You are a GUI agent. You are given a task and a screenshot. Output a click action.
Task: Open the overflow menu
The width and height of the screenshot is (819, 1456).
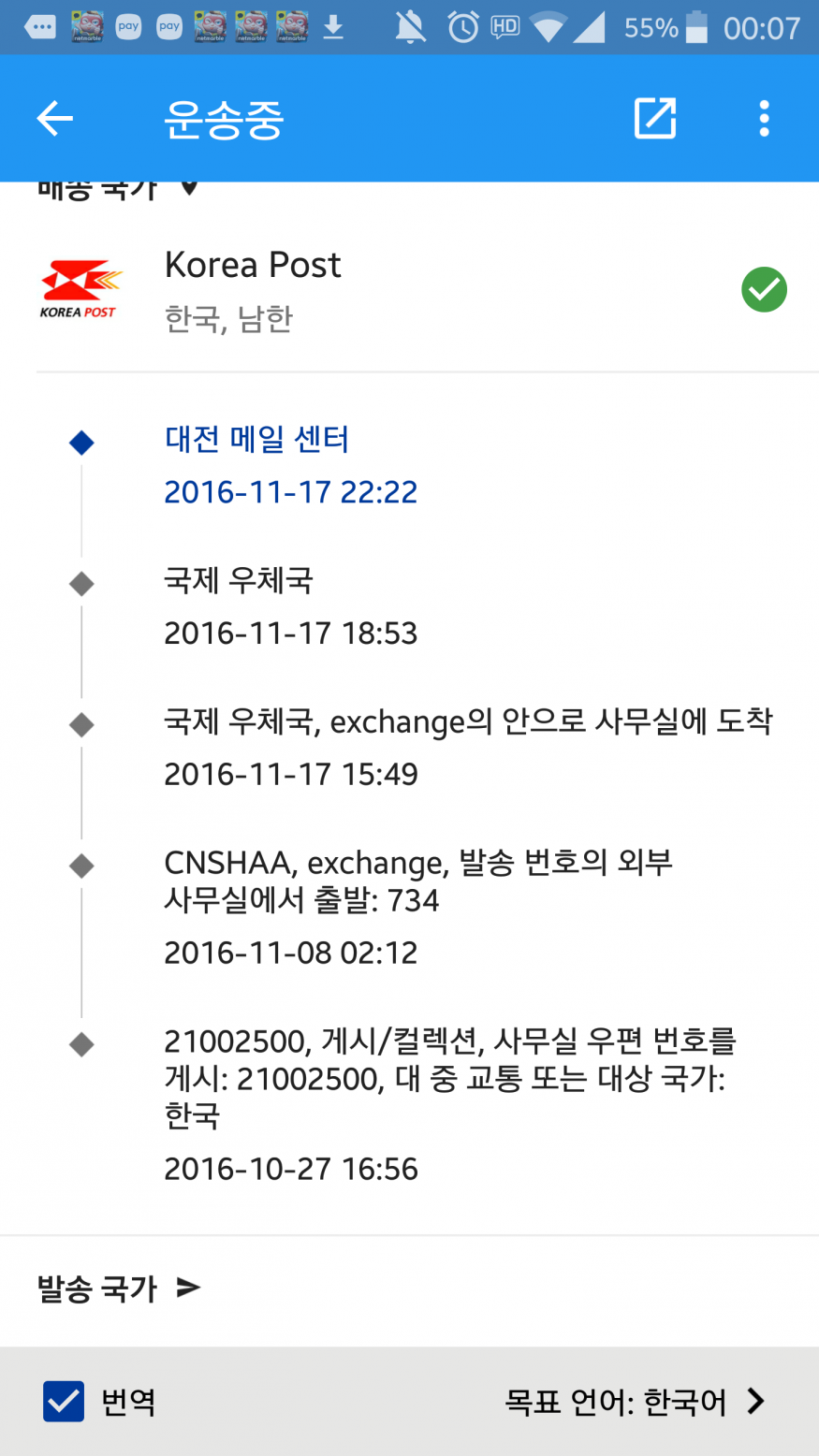(764, 119)
